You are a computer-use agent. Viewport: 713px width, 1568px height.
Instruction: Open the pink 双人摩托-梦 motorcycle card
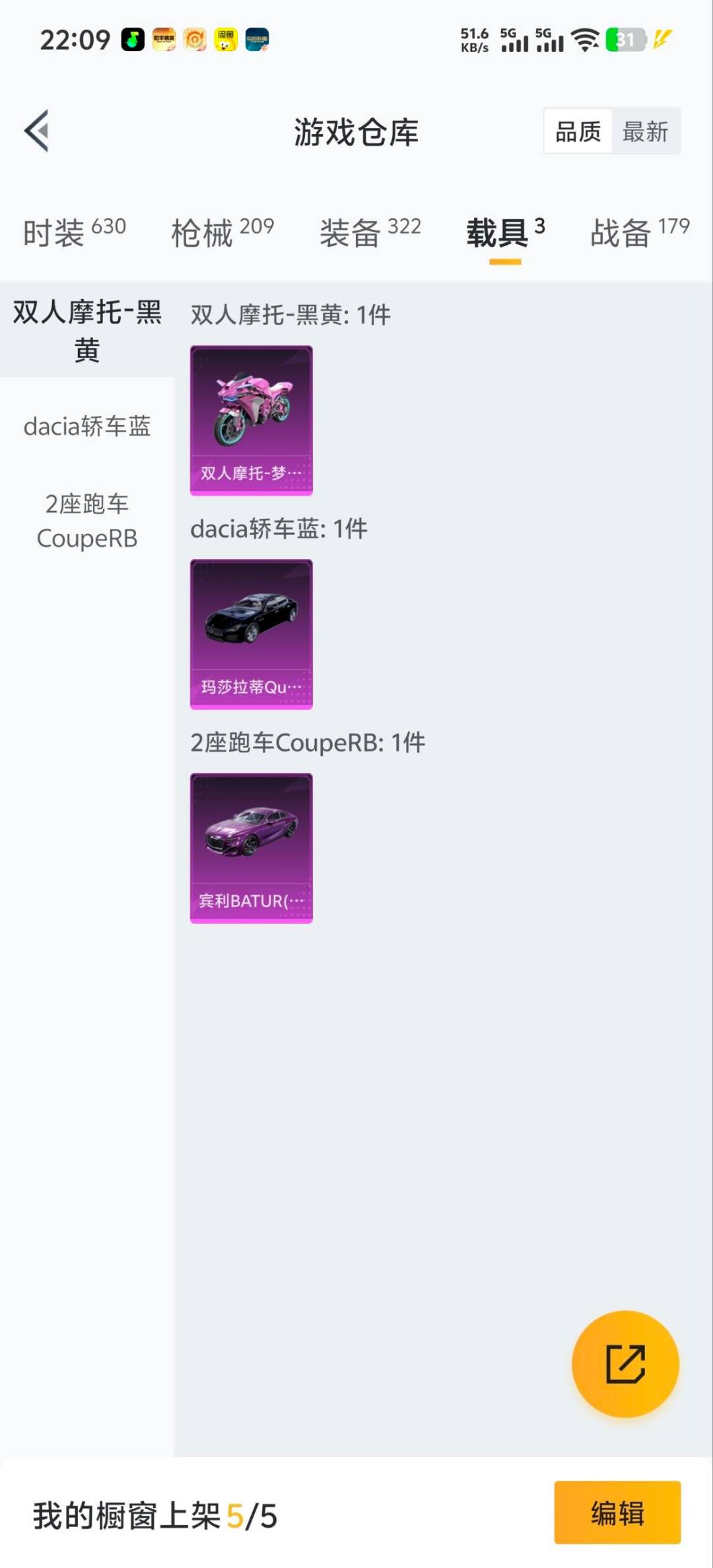(x=252, y=420)
